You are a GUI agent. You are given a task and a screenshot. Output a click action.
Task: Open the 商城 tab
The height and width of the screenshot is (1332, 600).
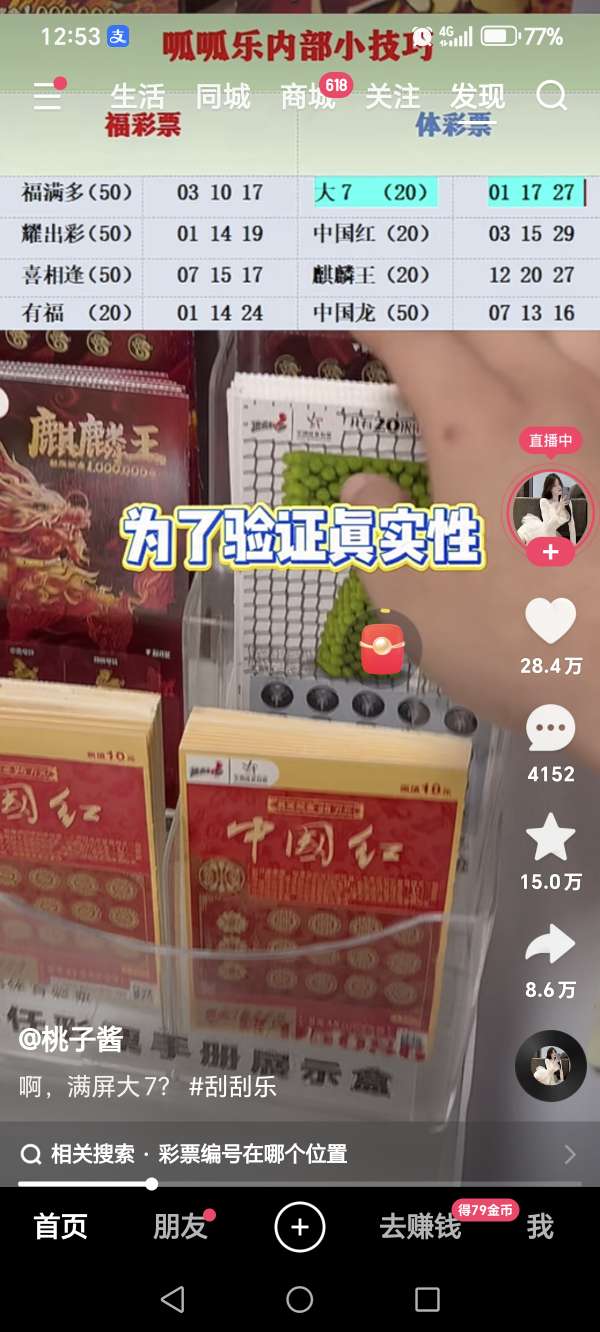(x=307, y=97)
